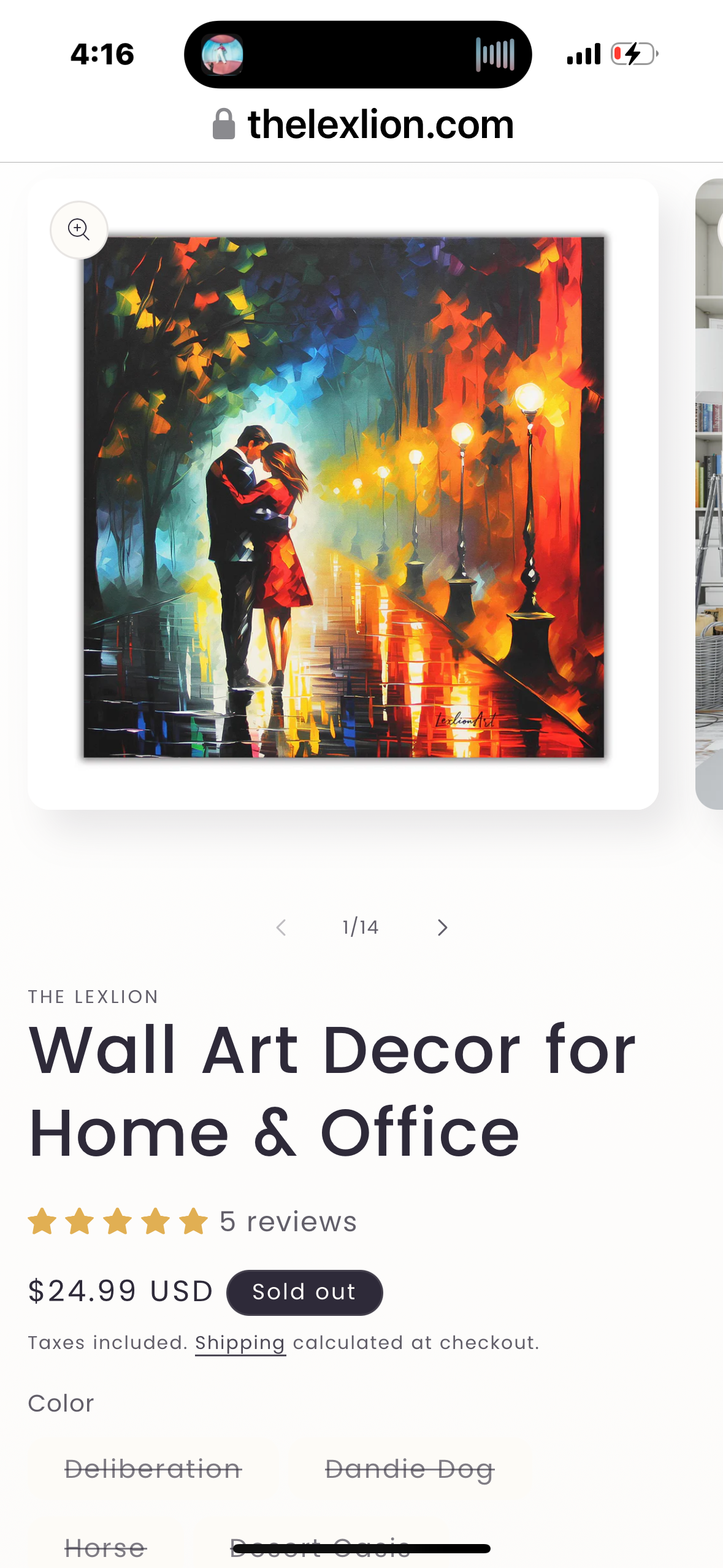
Task: Select the Dandie Dog color option
Action: click(x=409, y=1469)
